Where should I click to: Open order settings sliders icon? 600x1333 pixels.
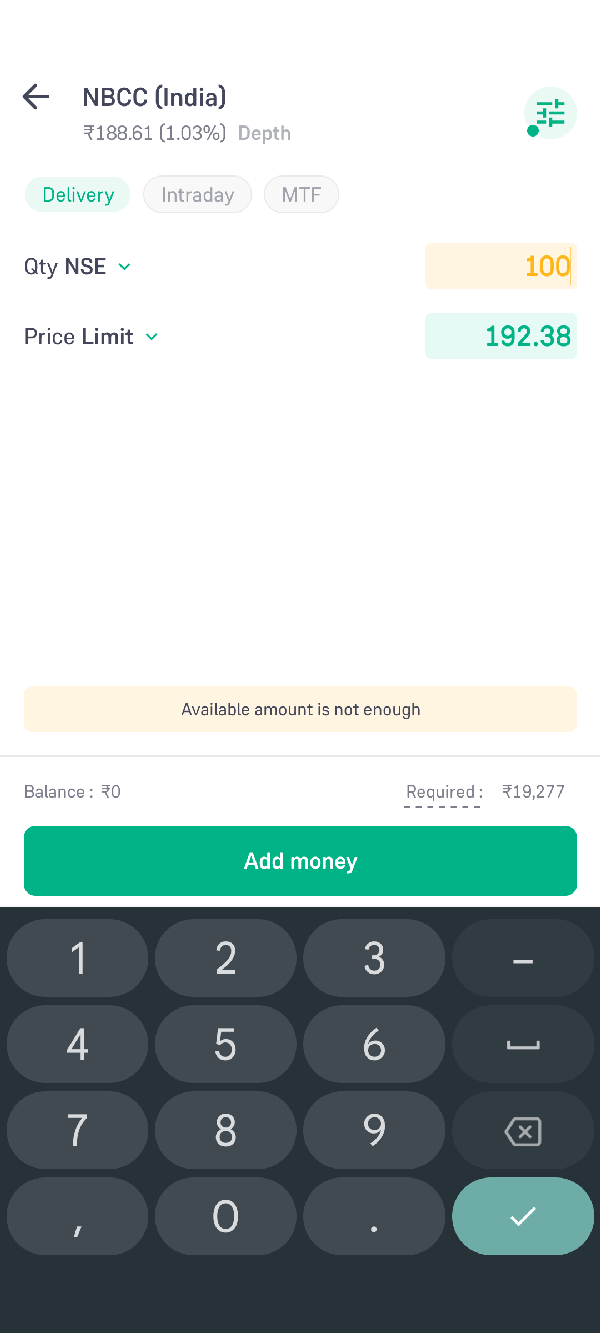click(x=550, y=112)
